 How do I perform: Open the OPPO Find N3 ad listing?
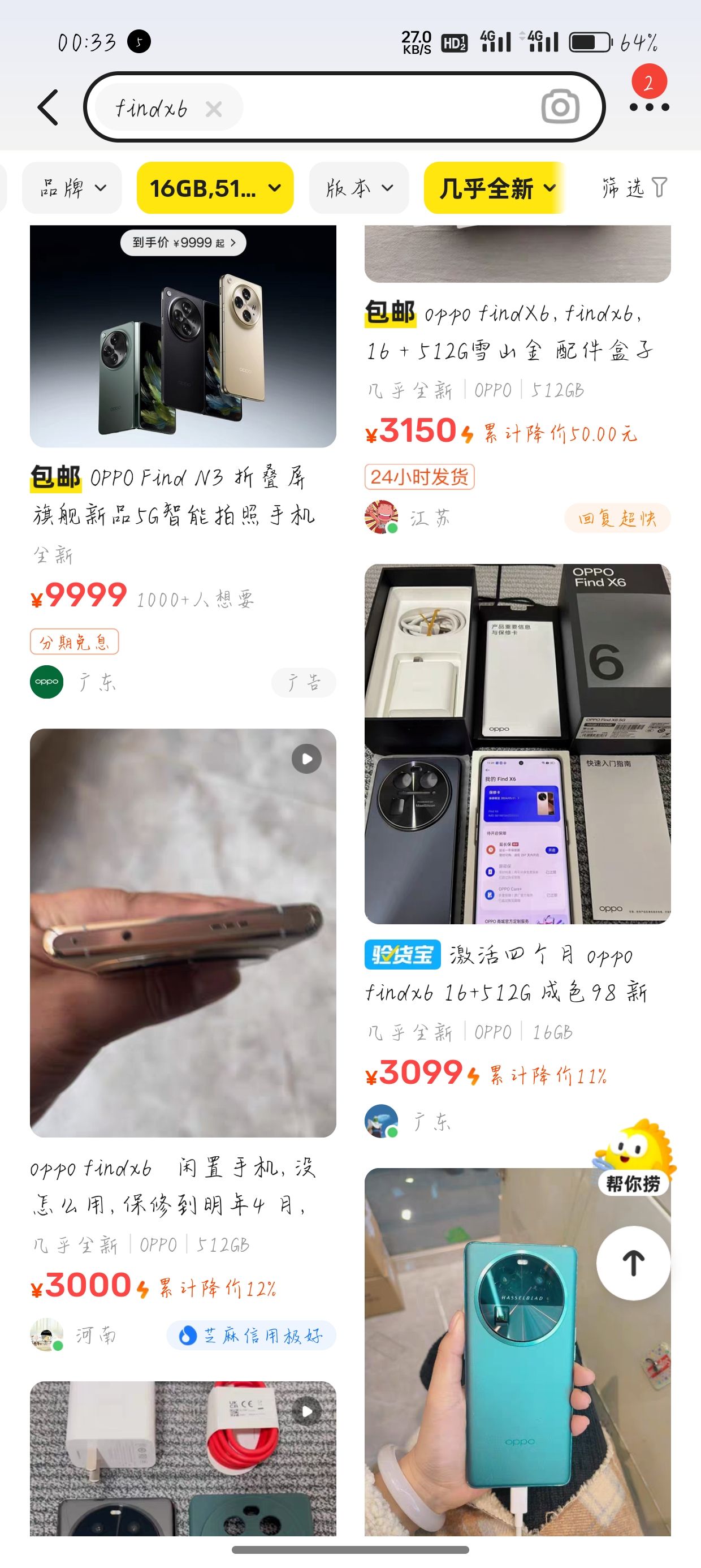[183, 496]
